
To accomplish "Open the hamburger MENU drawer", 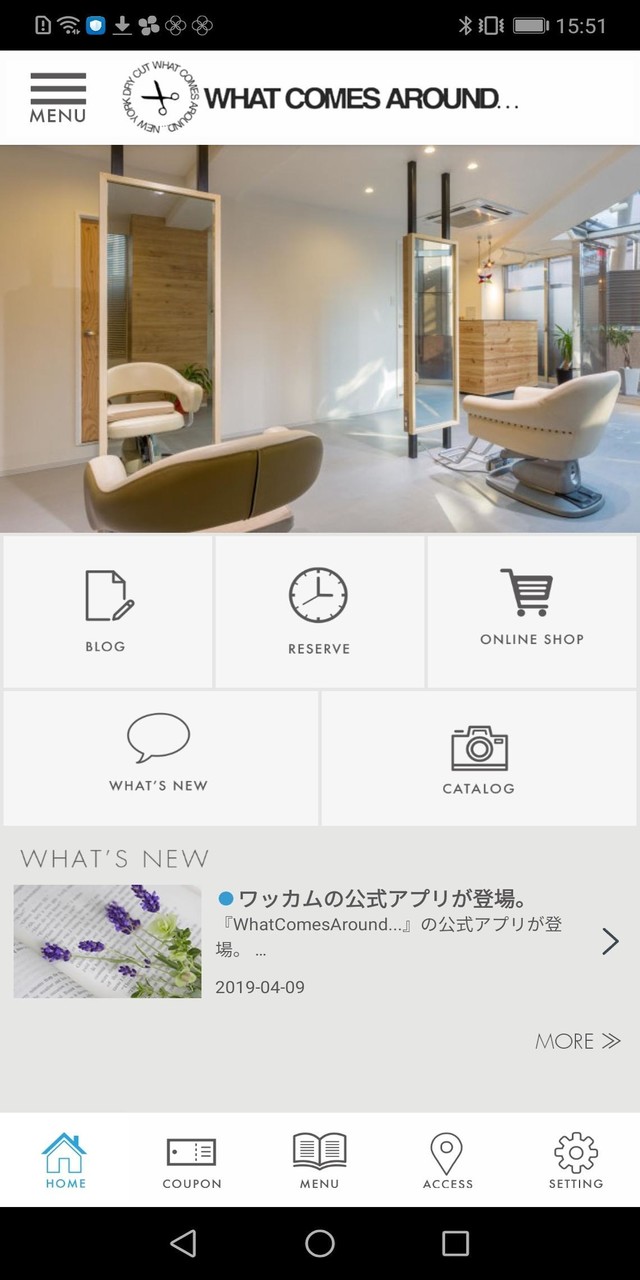I will (x=58, y=98).
